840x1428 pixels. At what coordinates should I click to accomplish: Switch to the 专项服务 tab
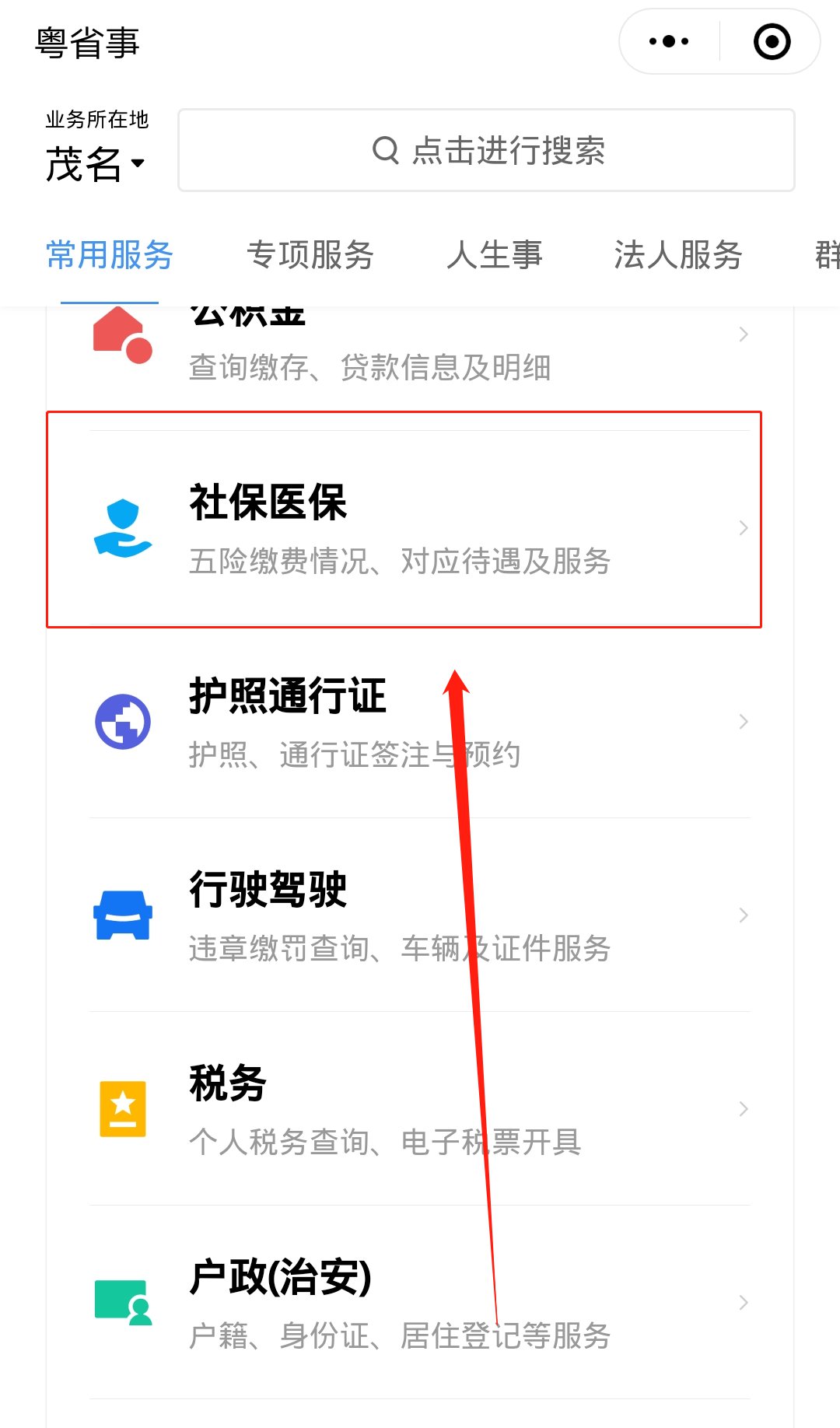pyautogui.click(x=310, y=255)
